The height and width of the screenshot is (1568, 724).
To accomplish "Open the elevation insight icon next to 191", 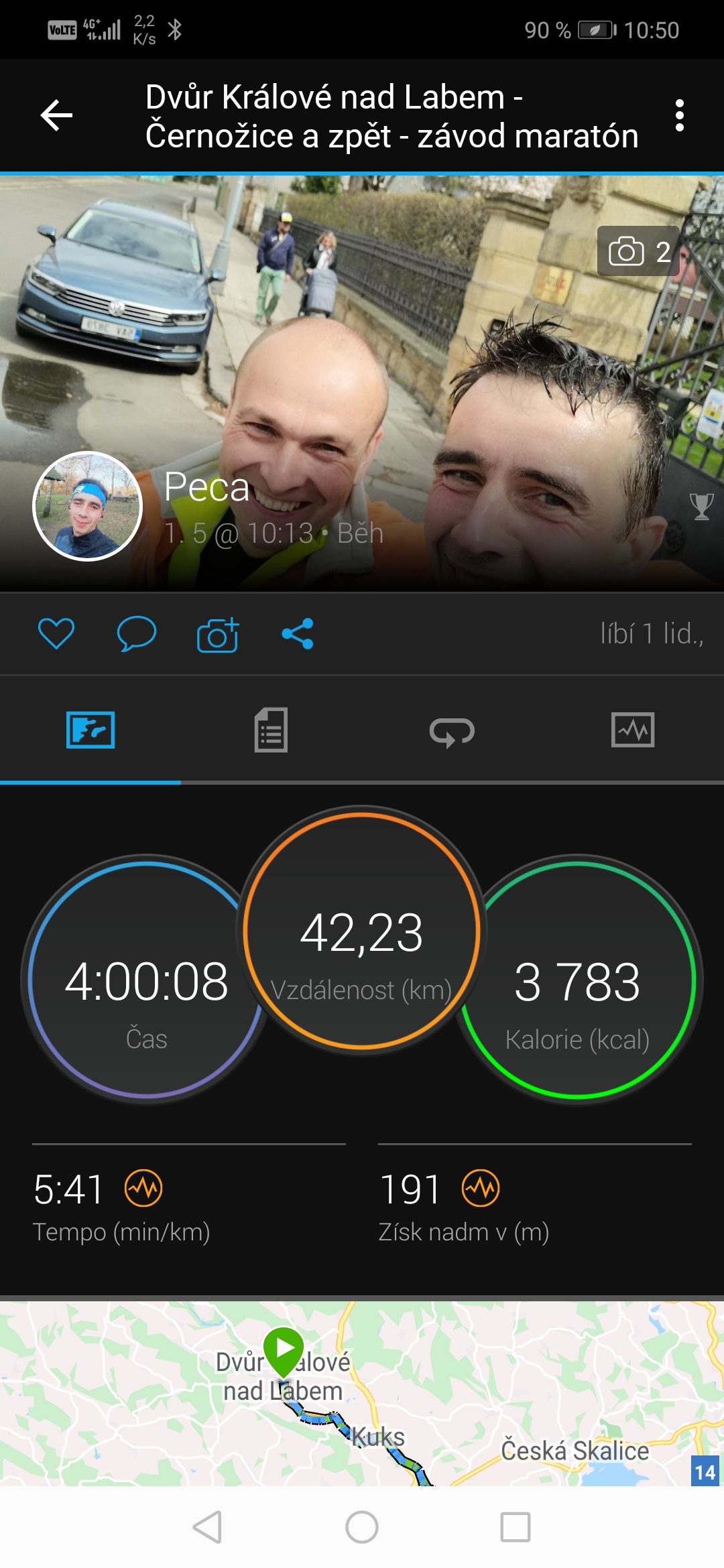I will pyautogui.click(x=481, y=1188).
